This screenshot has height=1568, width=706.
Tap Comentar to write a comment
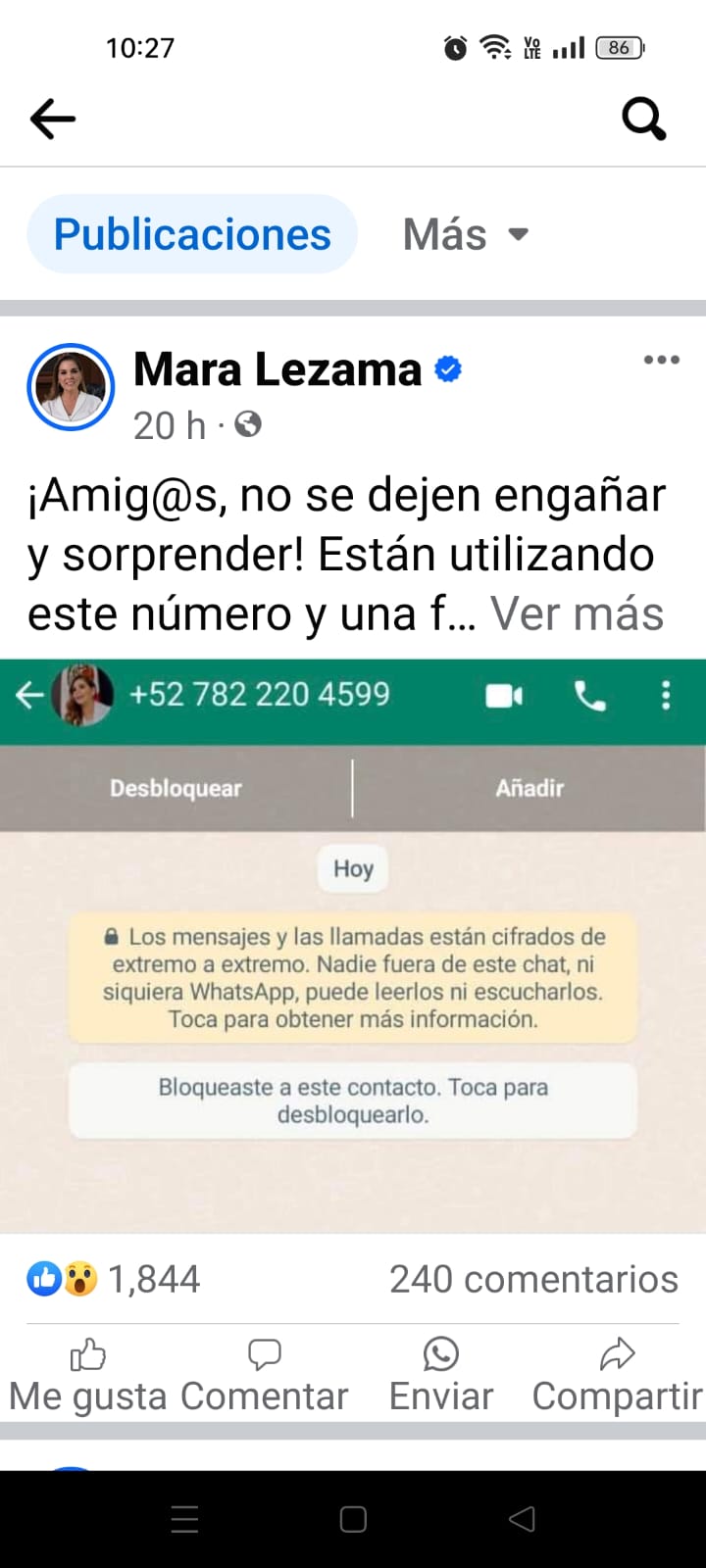265,1376
